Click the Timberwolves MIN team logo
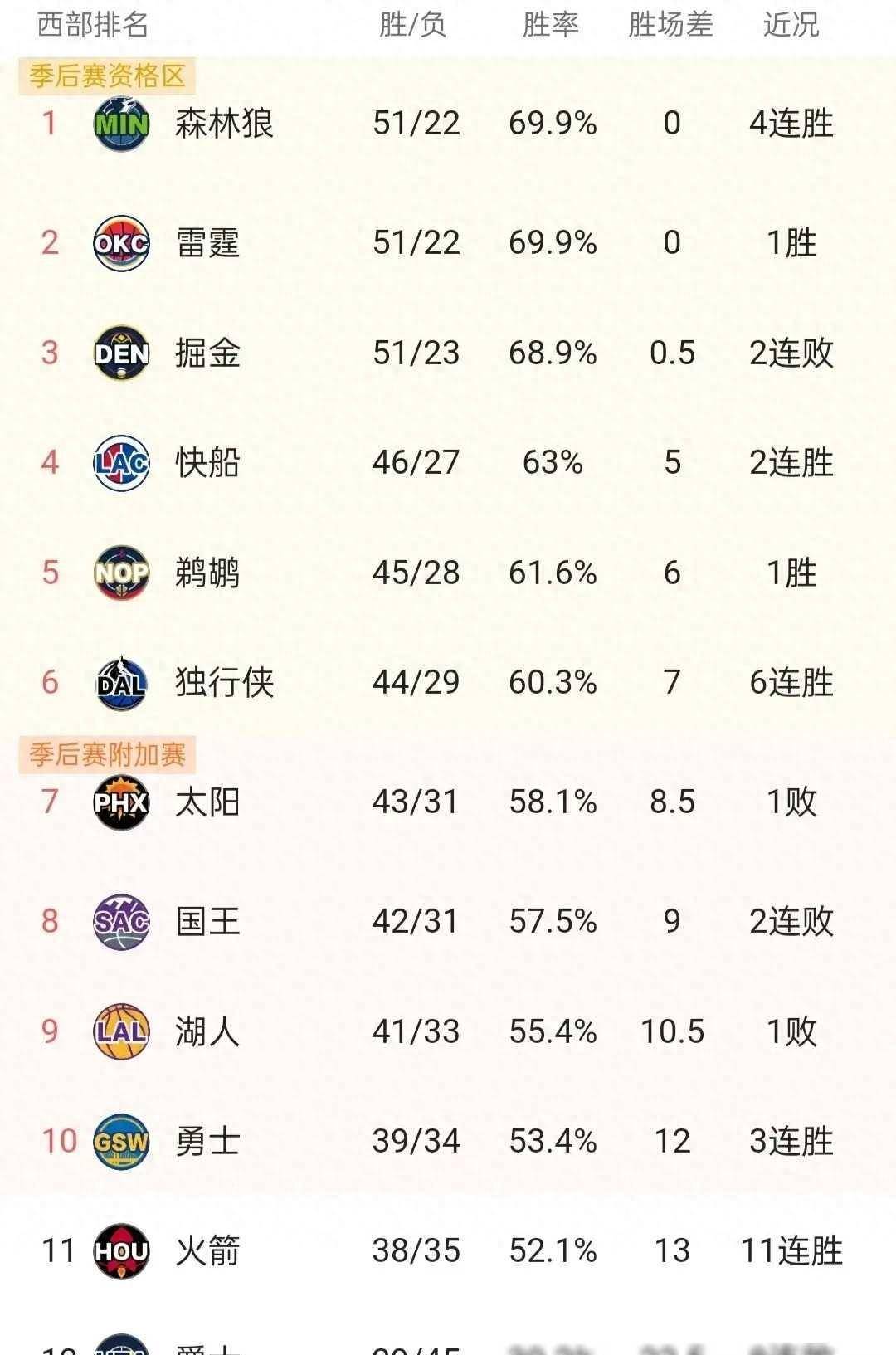The image size is (896, 1355). 121,122
